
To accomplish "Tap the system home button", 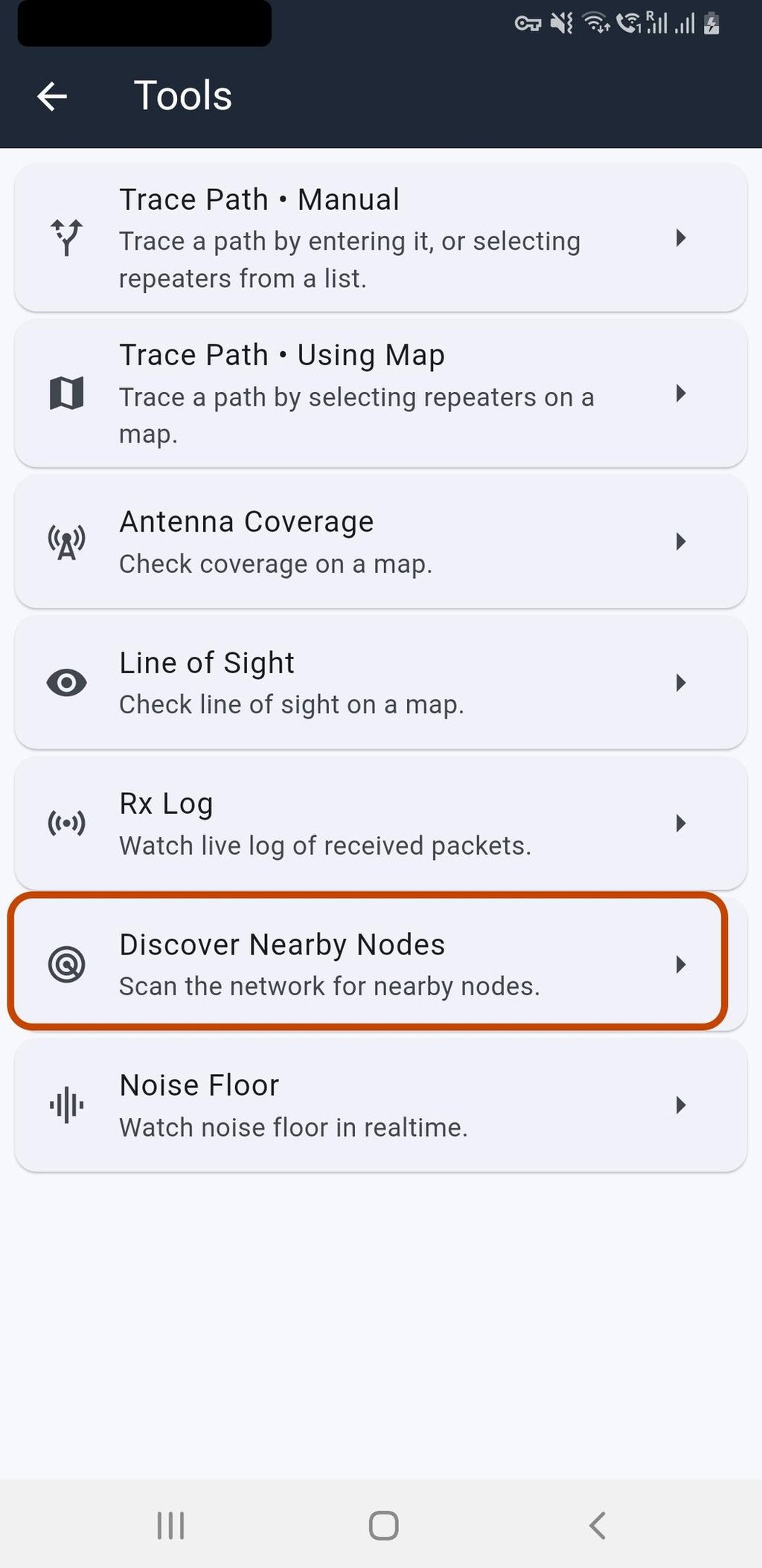I will pos(383,1526).
